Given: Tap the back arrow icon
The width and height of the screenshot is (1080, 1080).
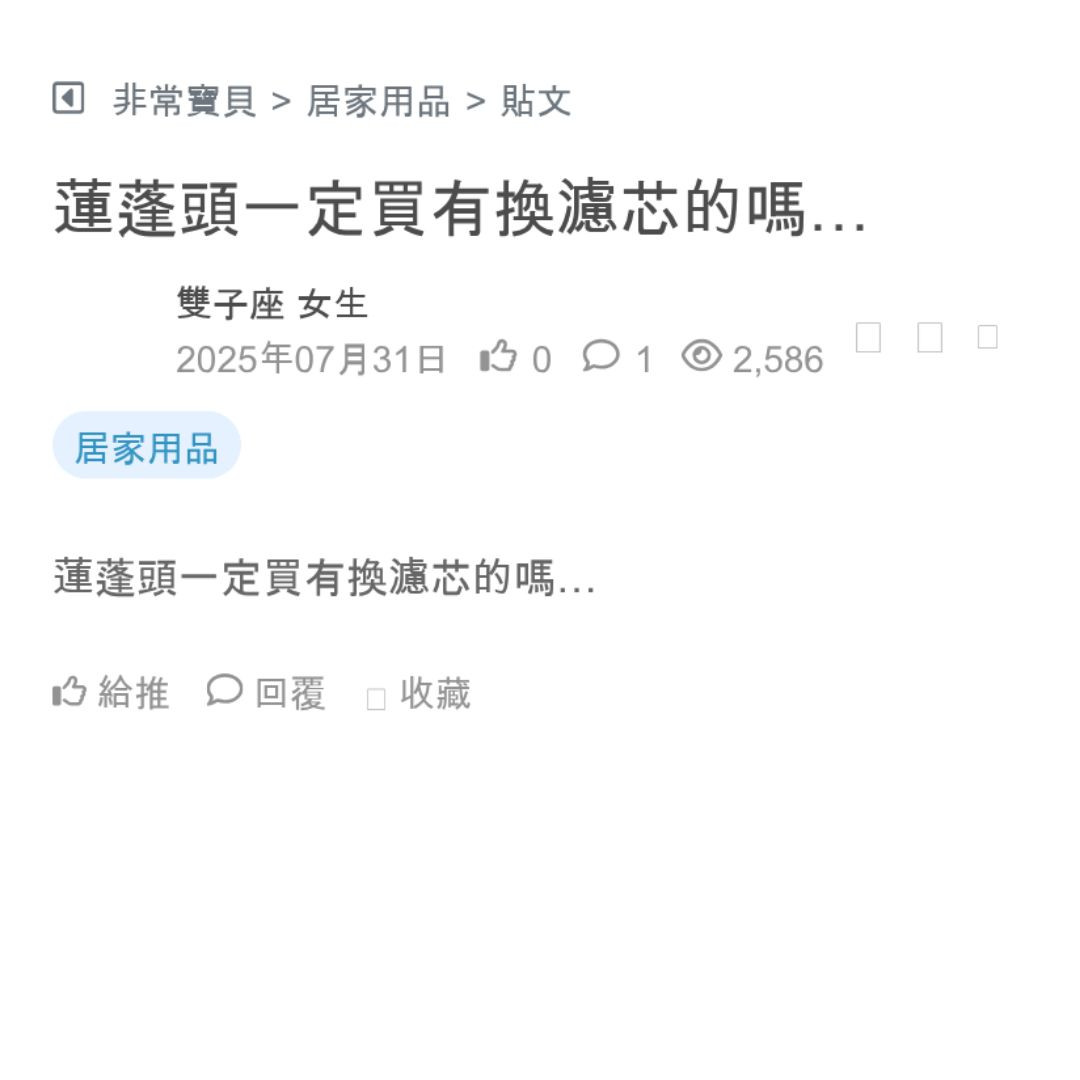Looking at the screenshot, I should [68, 99].
